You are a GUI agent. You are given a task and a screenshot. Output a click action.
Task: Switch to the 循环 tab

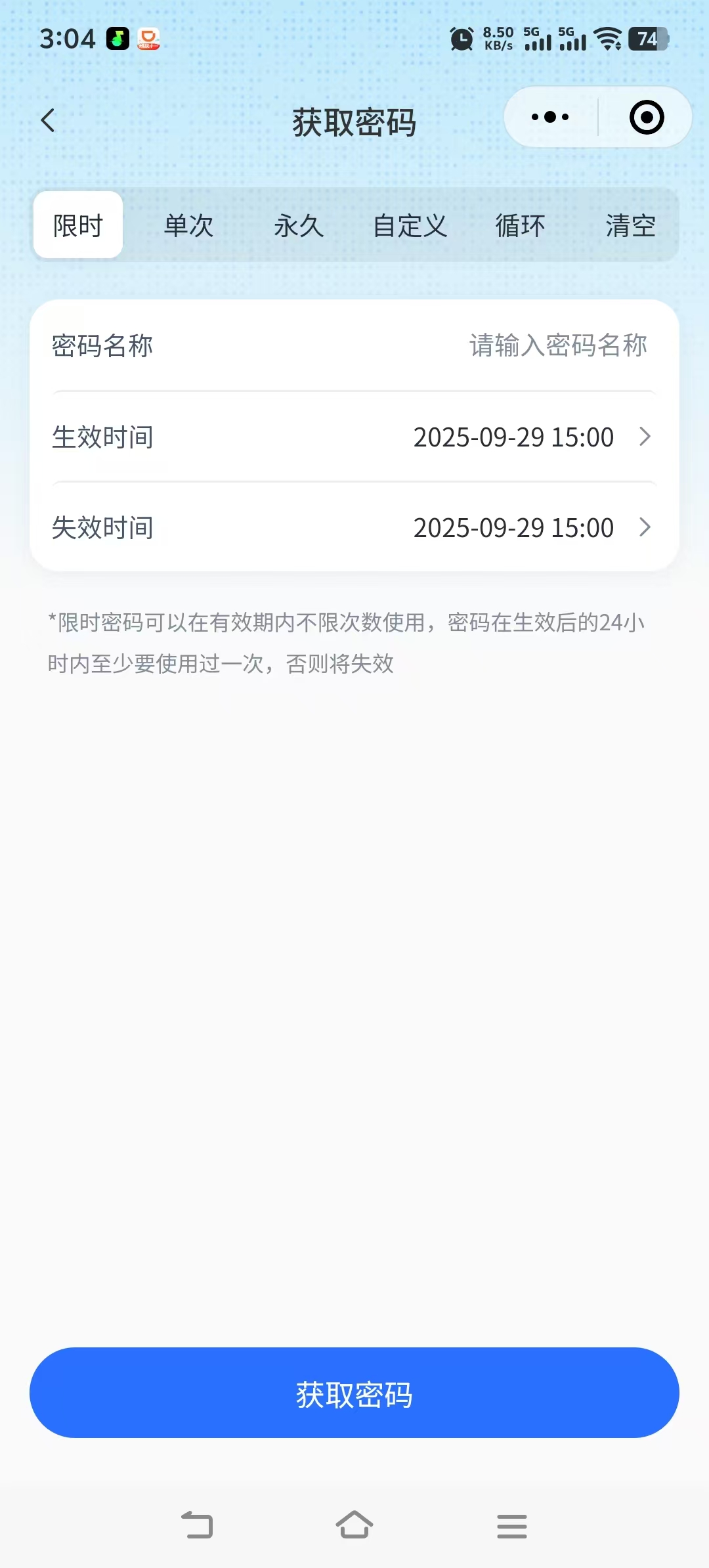pyautogui.click(x=521, y=225)
